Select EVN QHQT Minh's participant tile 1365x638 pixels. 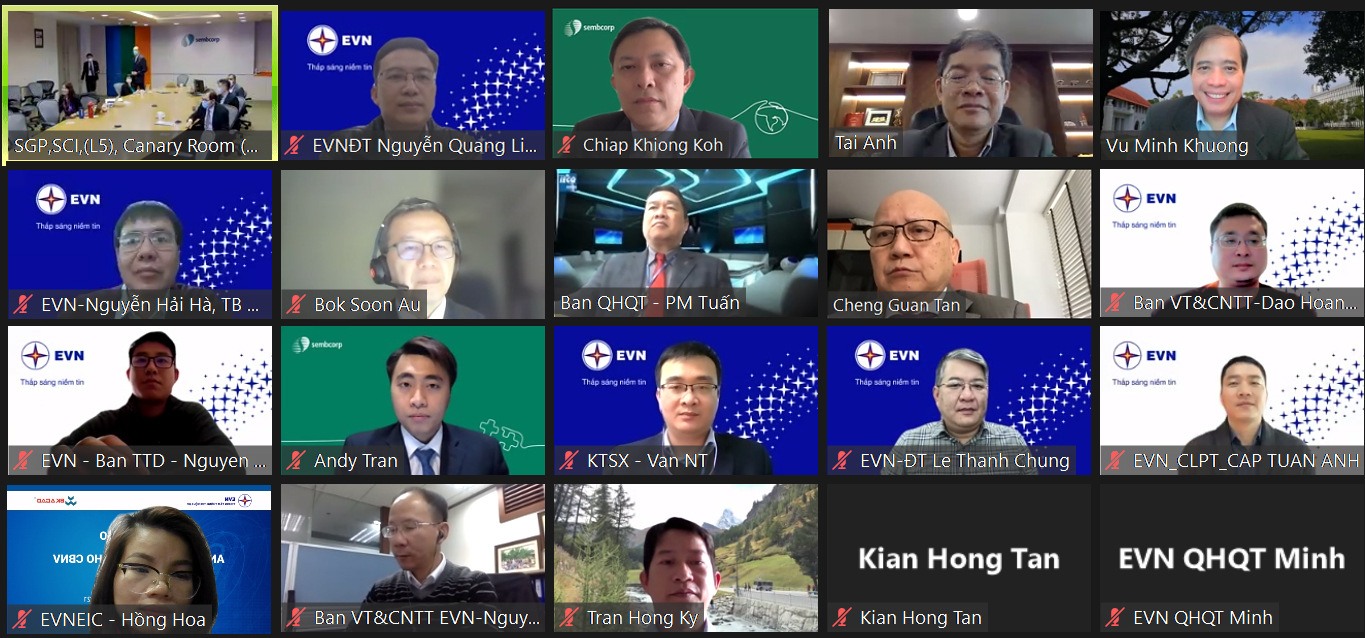(1232, 557)
